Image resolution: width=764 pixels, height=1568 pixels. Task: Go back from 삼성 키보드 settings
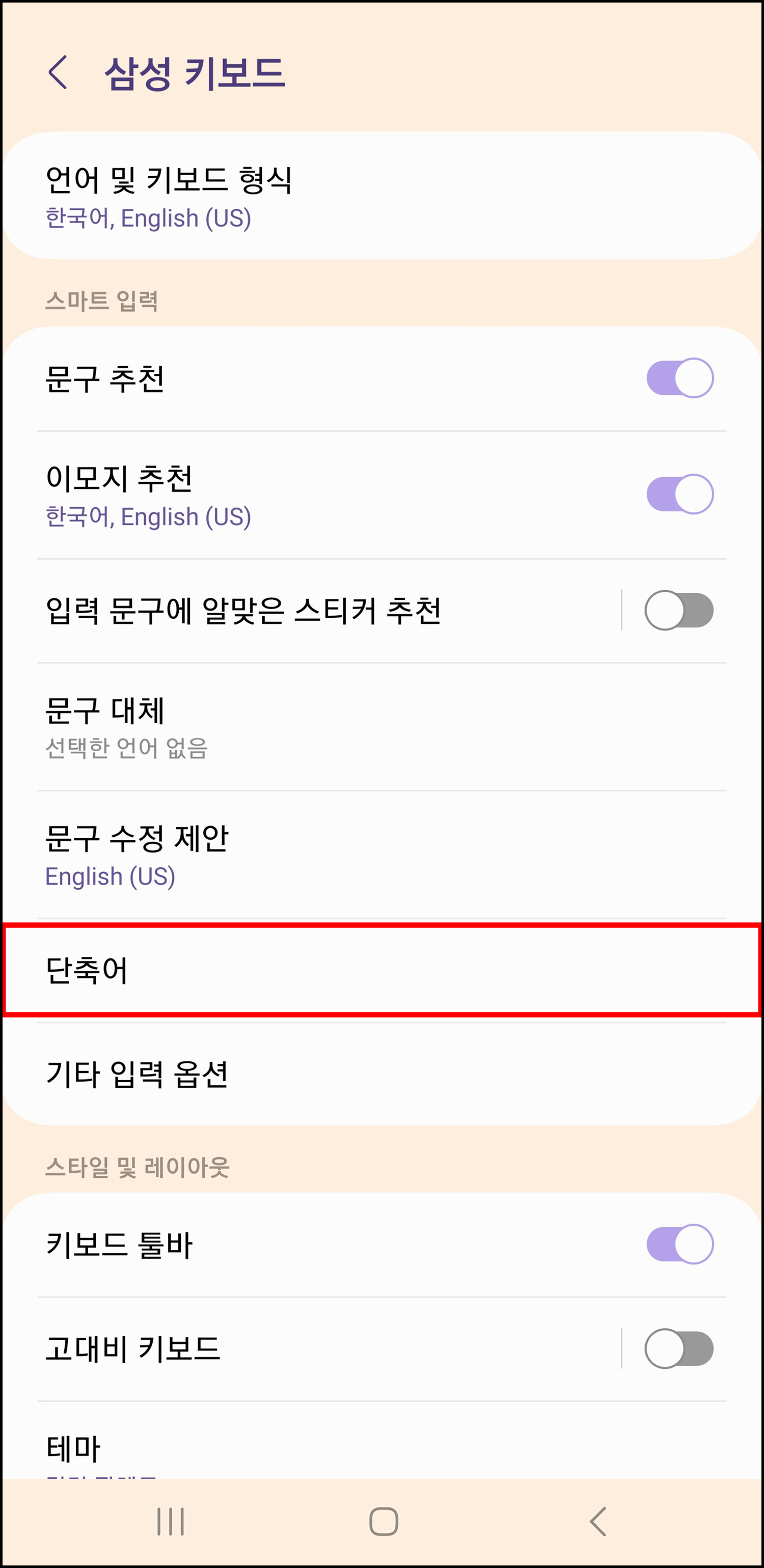58,72
